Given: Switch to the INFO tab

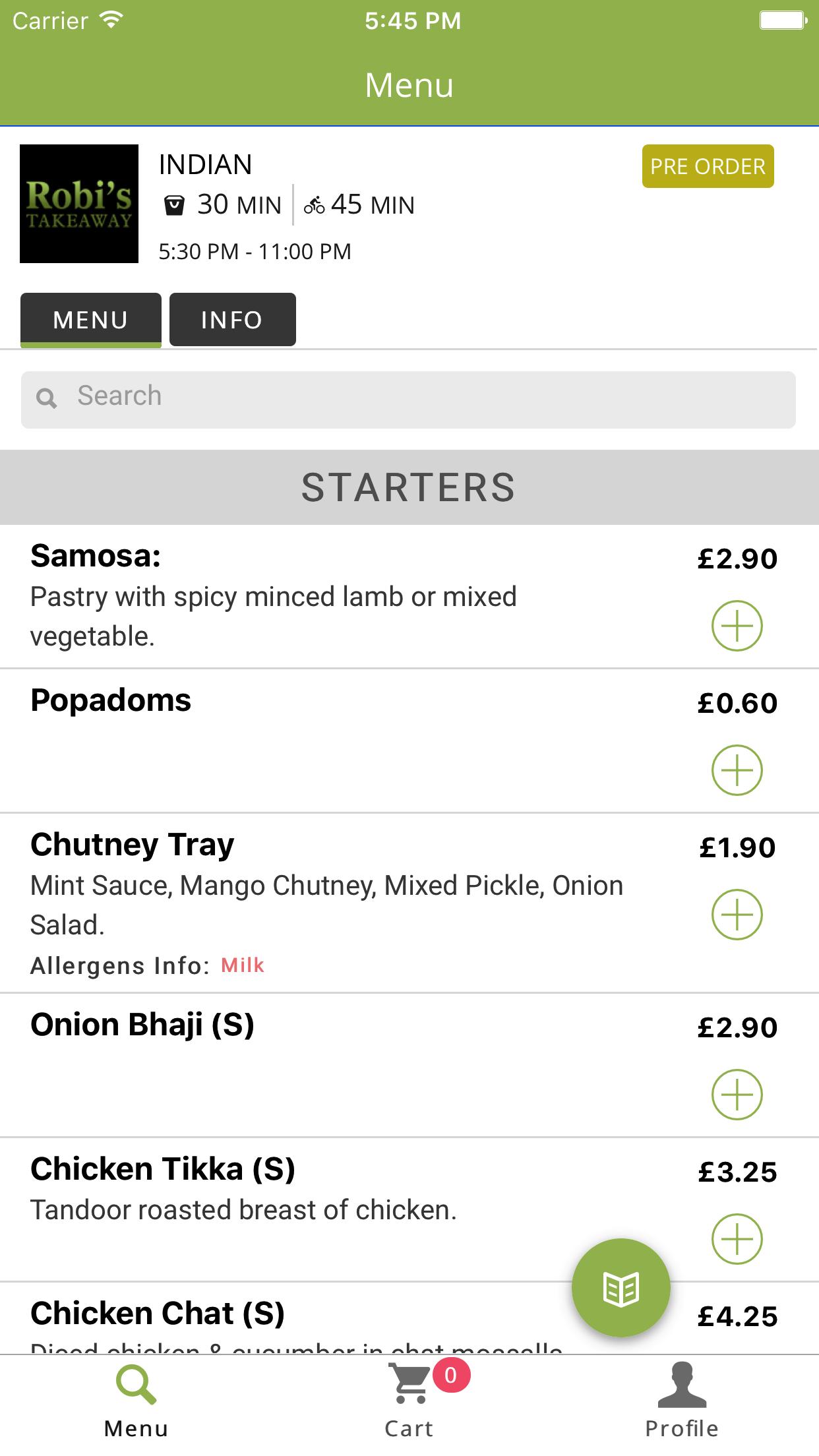Looking at the screenshot, I should [x=232, y=320].
